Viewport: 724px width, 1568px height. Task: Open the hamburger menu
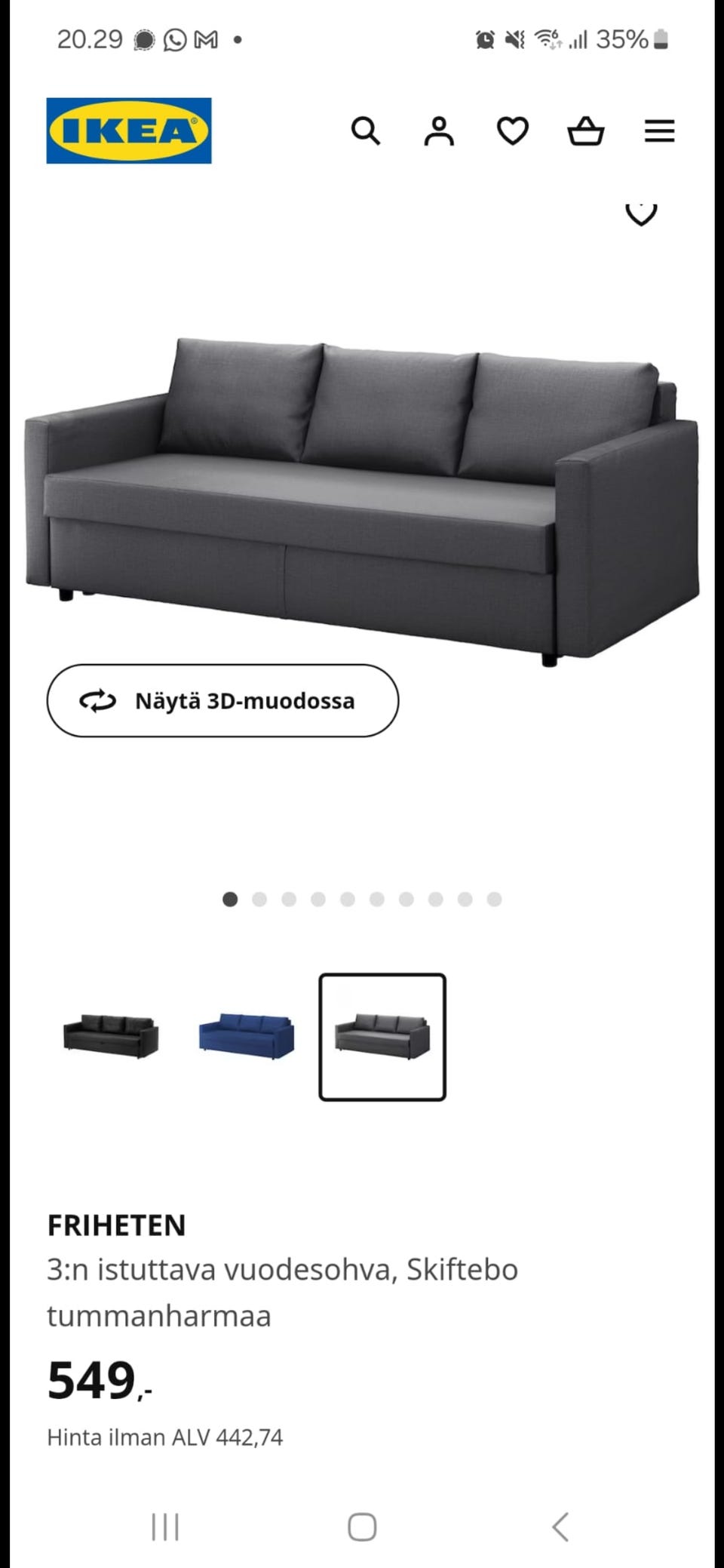[x=659, y=131]
